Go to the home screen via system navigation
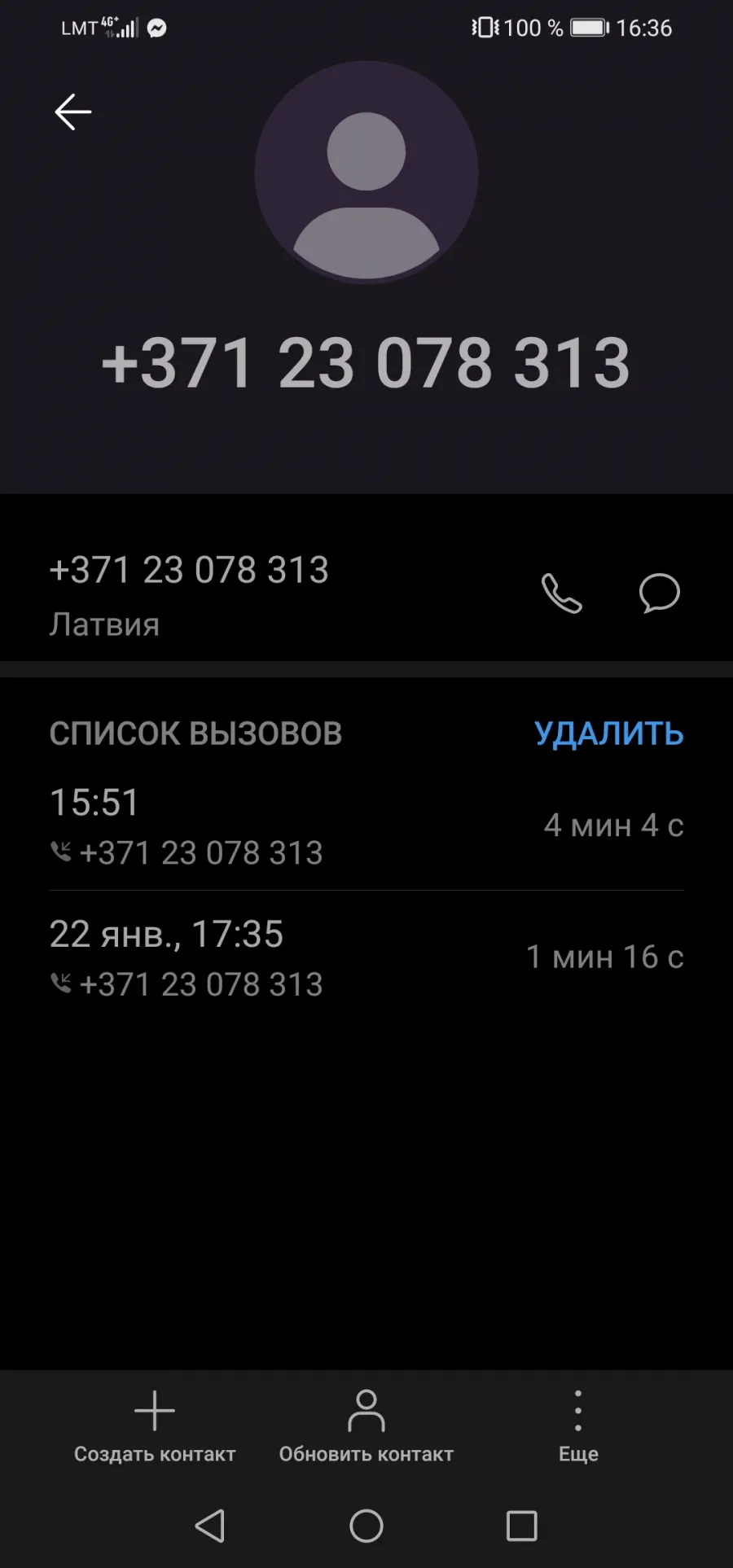The width and height of the screenshot is (733, 1568). click(x=366, y=1526)
